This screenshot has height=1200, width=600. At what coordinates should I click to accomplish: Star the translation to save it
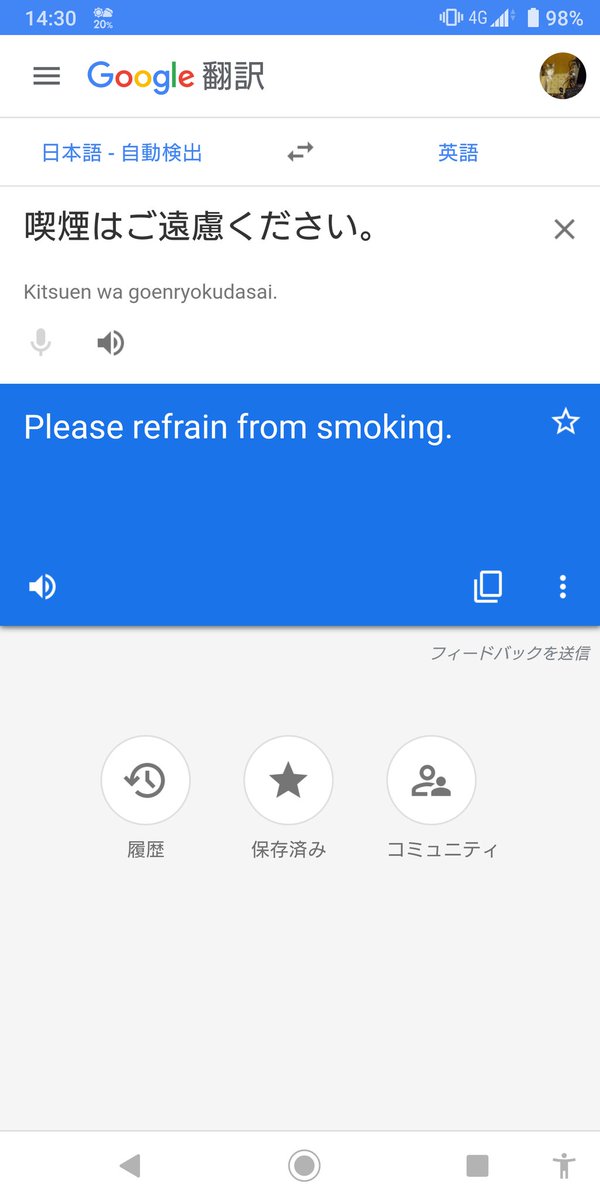tap(565, 422)
